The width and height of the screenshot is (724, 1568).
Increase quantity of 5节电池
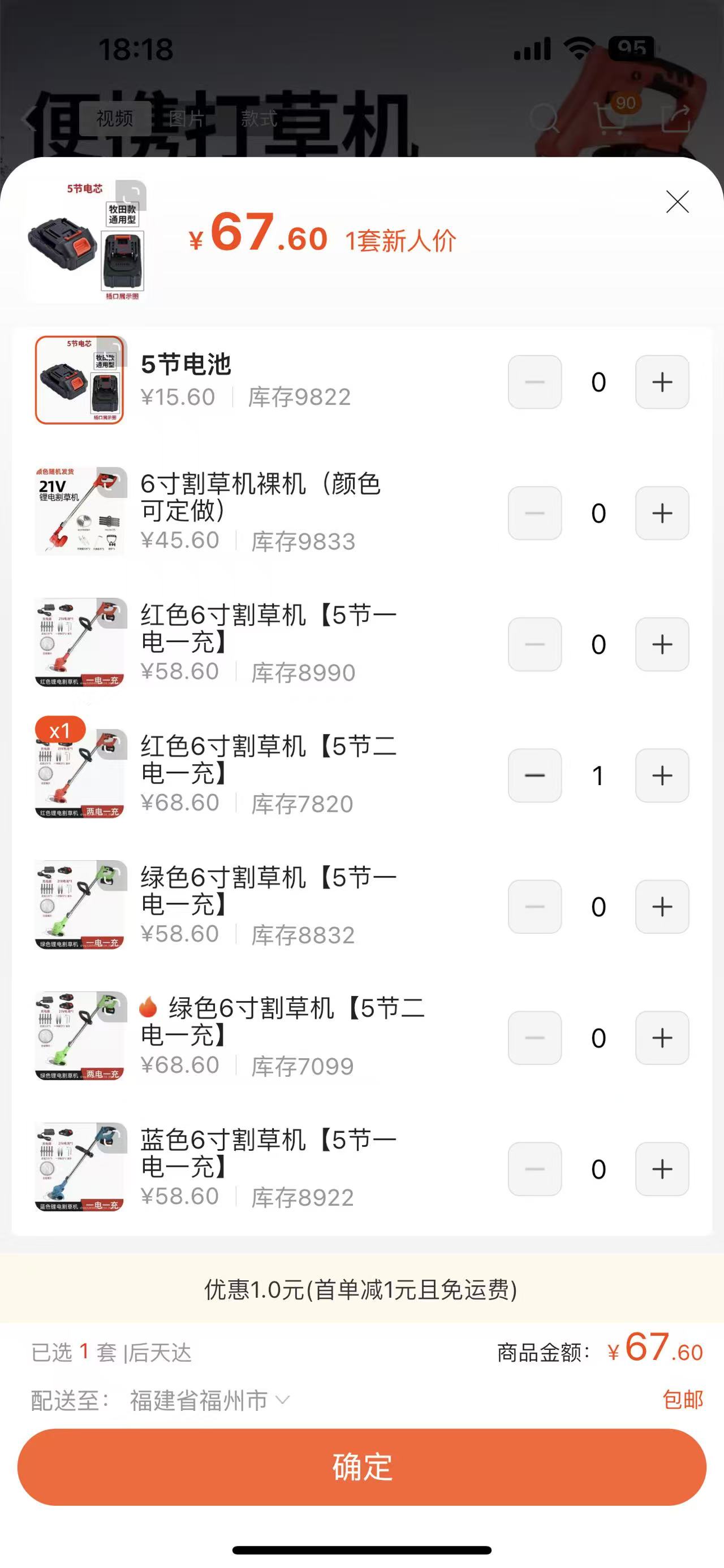tap(662, 382)
